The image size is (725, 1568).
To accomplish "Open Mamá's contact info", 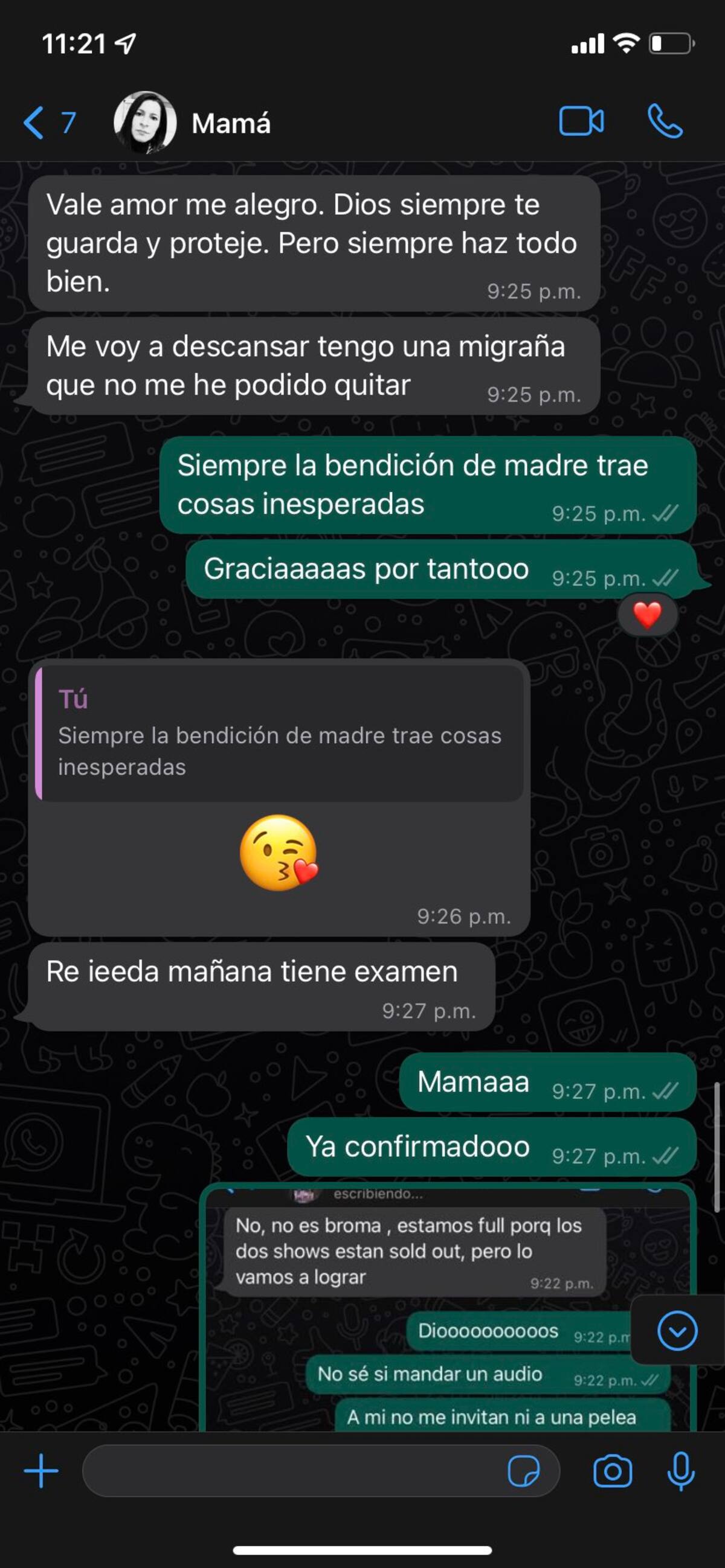I will coord(230,124).
